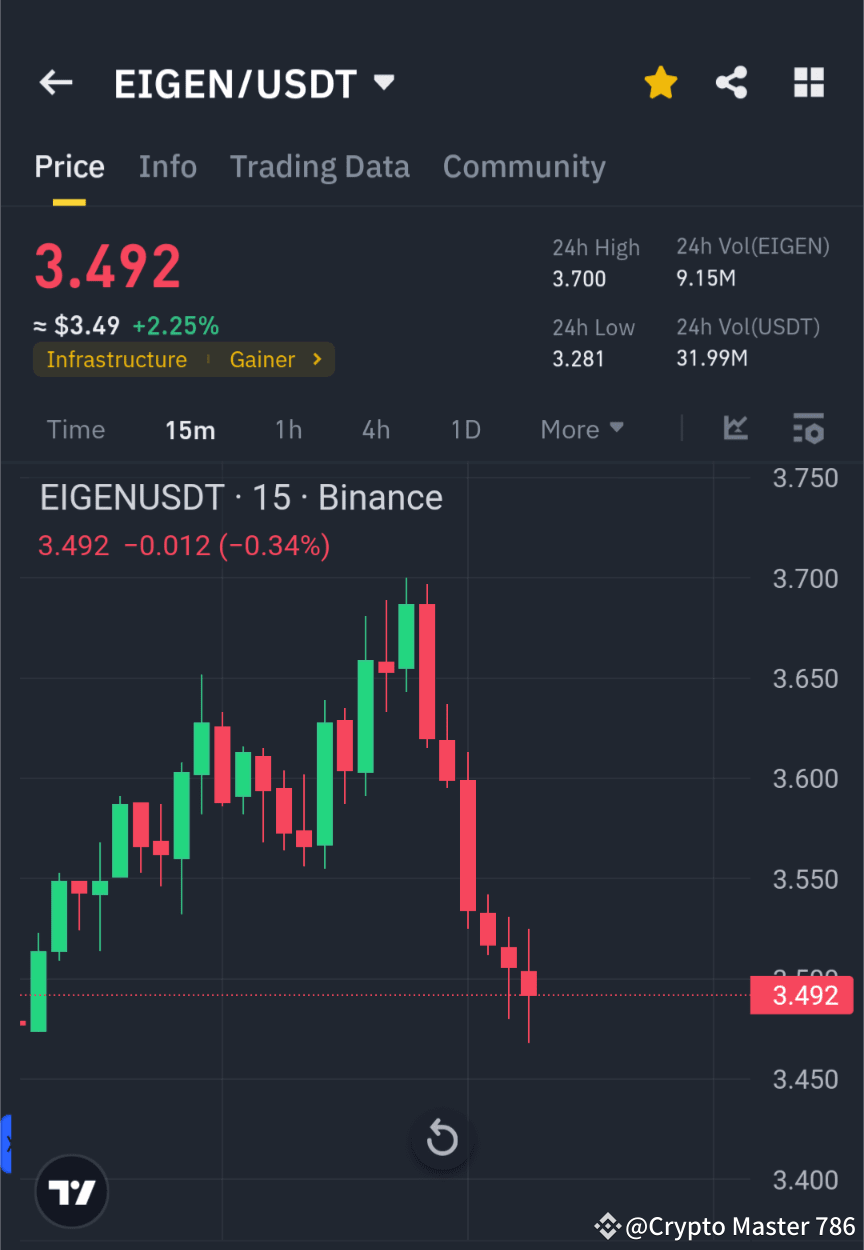Expand the More timeframes dropdown
Screen dimensions: 864x1250
click(x=581, y=429)
